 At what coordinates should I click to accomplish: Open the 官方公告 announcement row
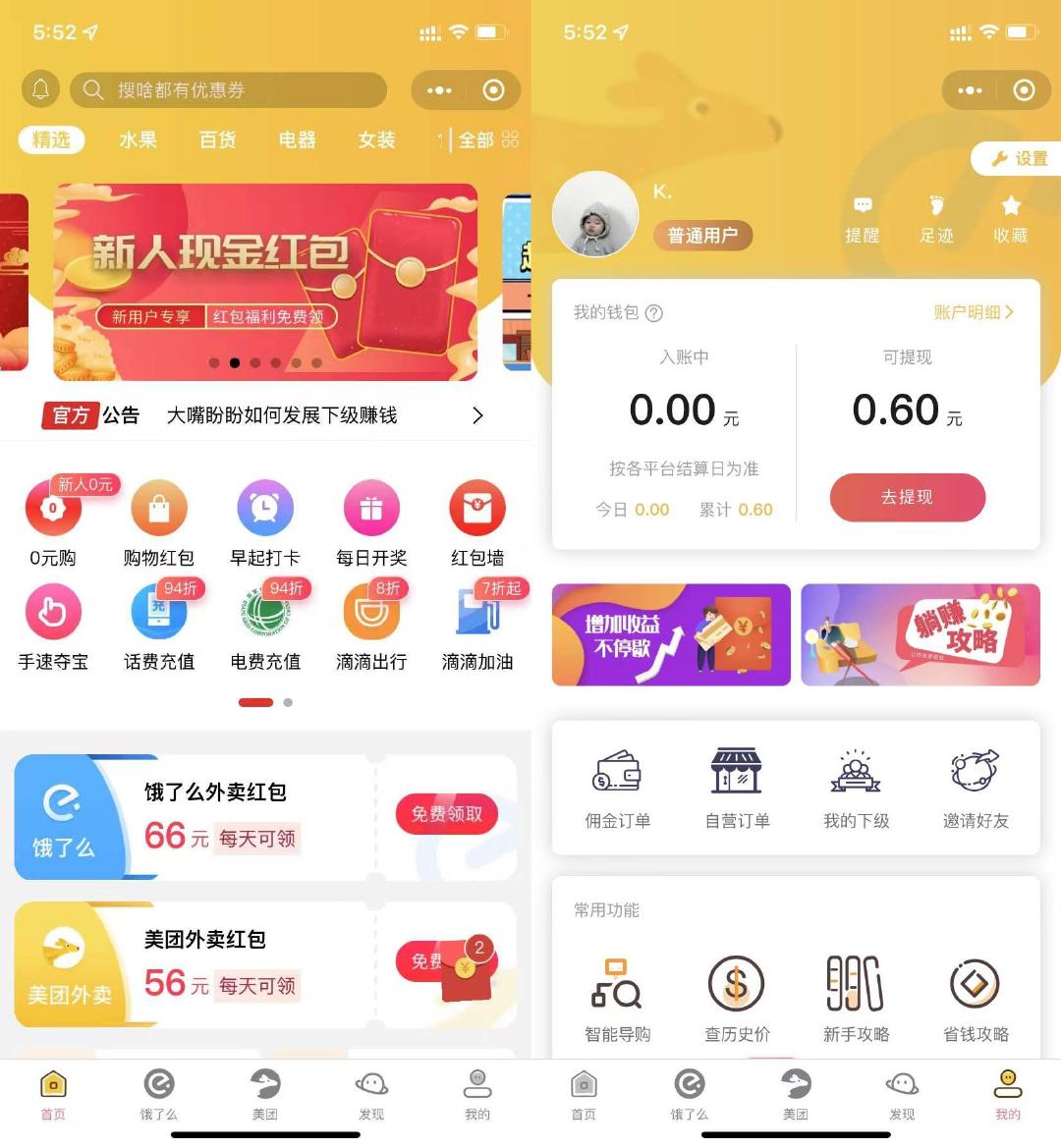[x=265, y=415]
